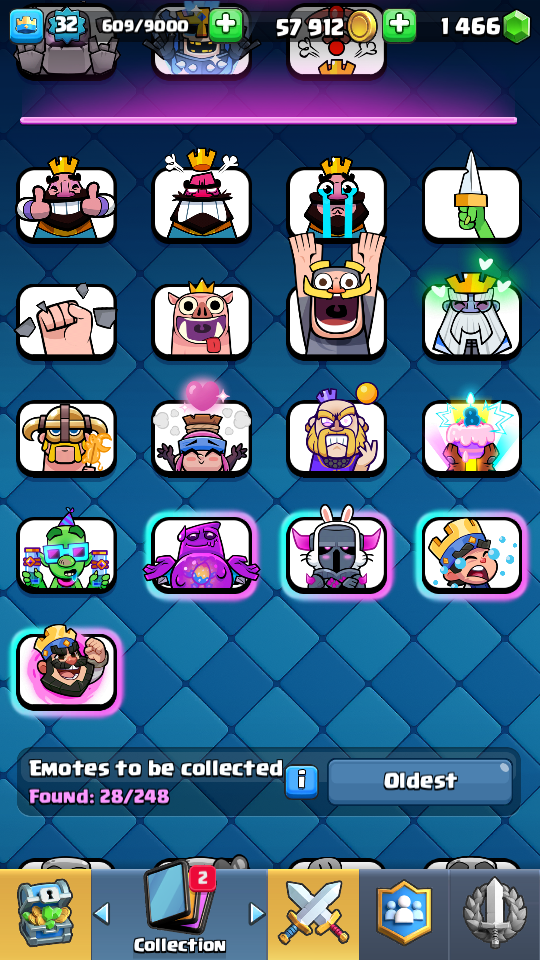Choose the birthday cake emote
The width and height of the screenshot is (540, 960).
472,436
